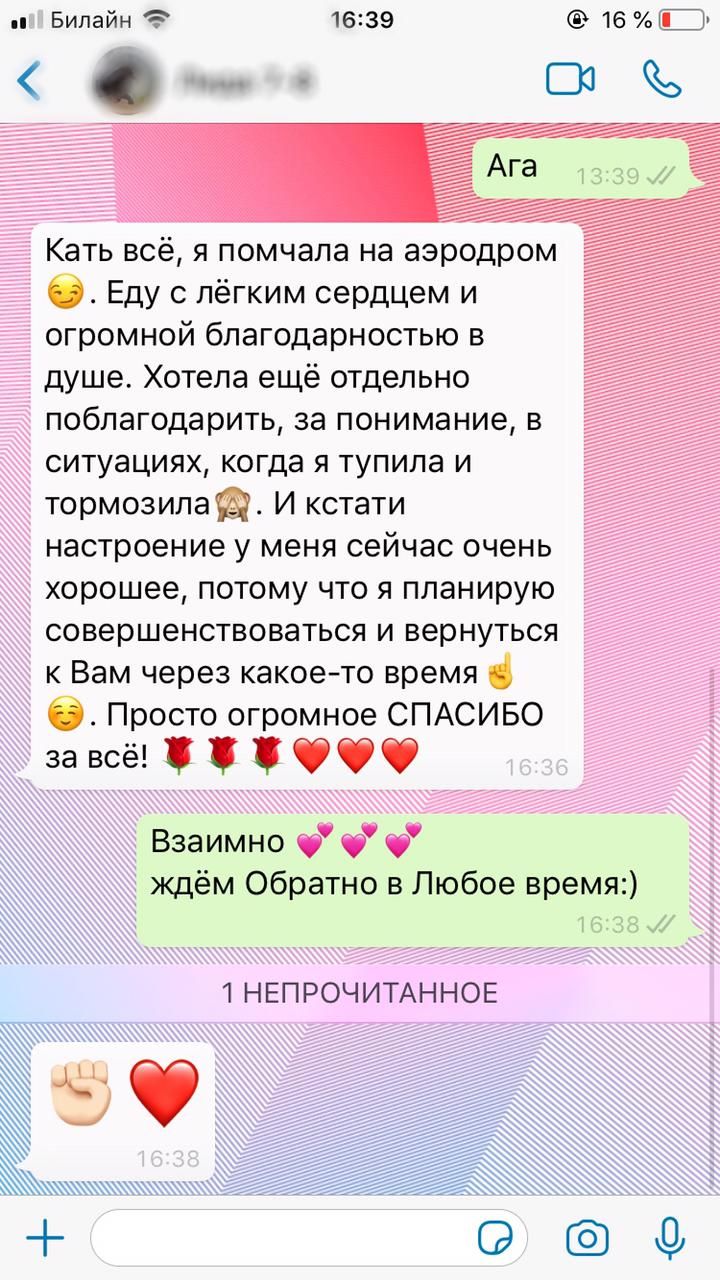This screenshot has height=1280, width=720.
Task: Go back to the chat list
Action: [x=31, y=80]
